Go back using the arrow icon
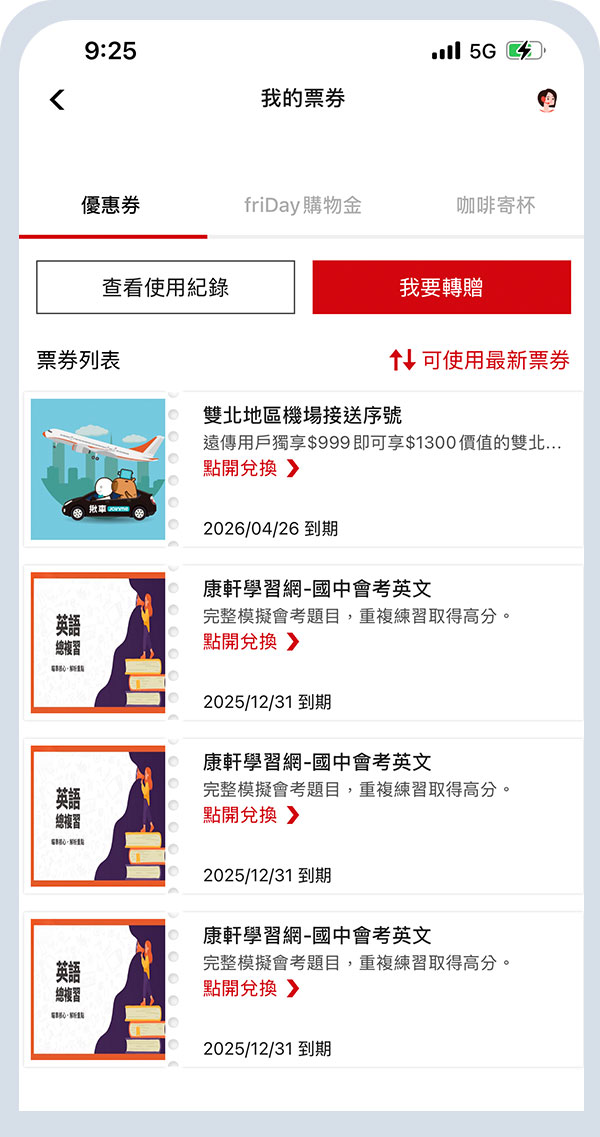 pos(57,99)
